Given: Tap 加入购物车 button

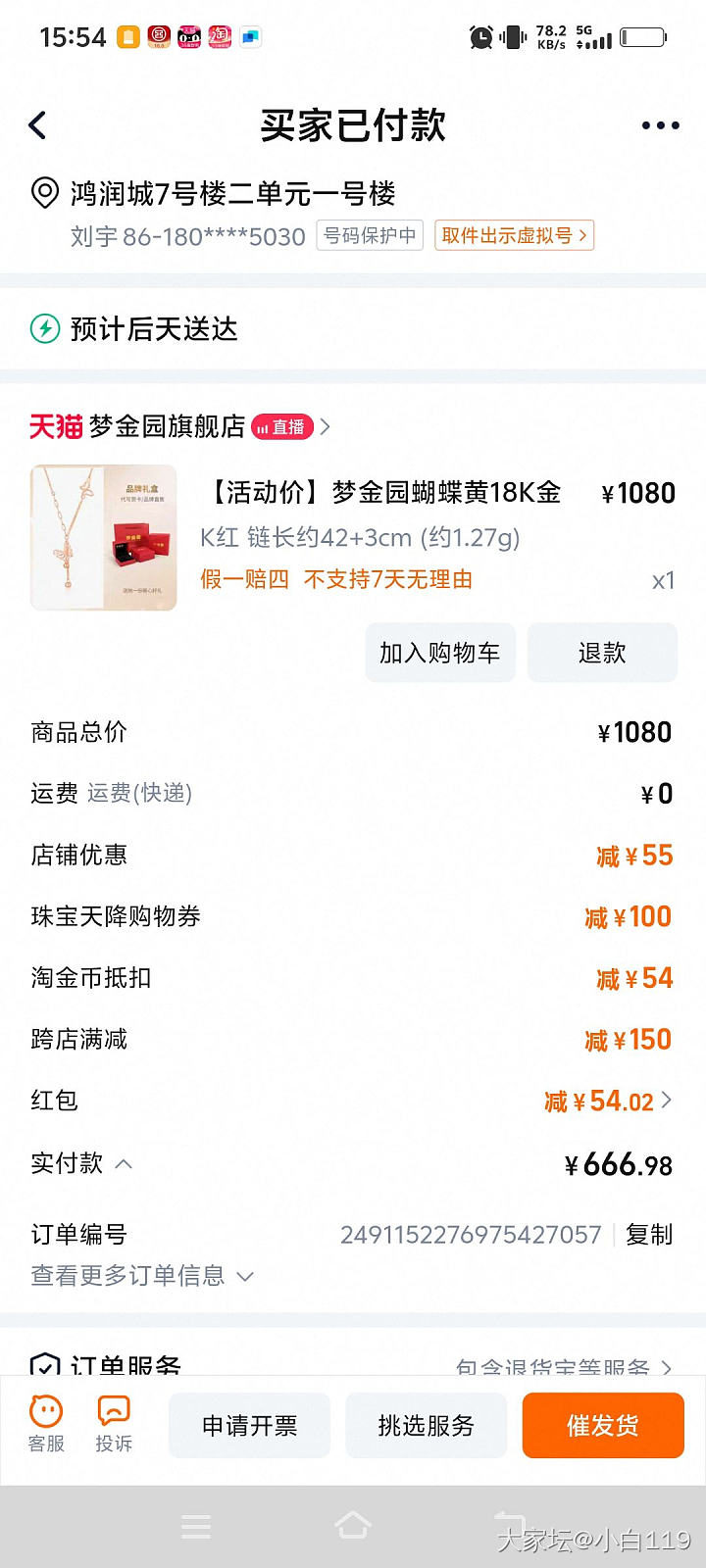Looking at the screenshot, I should pos(440,653).
